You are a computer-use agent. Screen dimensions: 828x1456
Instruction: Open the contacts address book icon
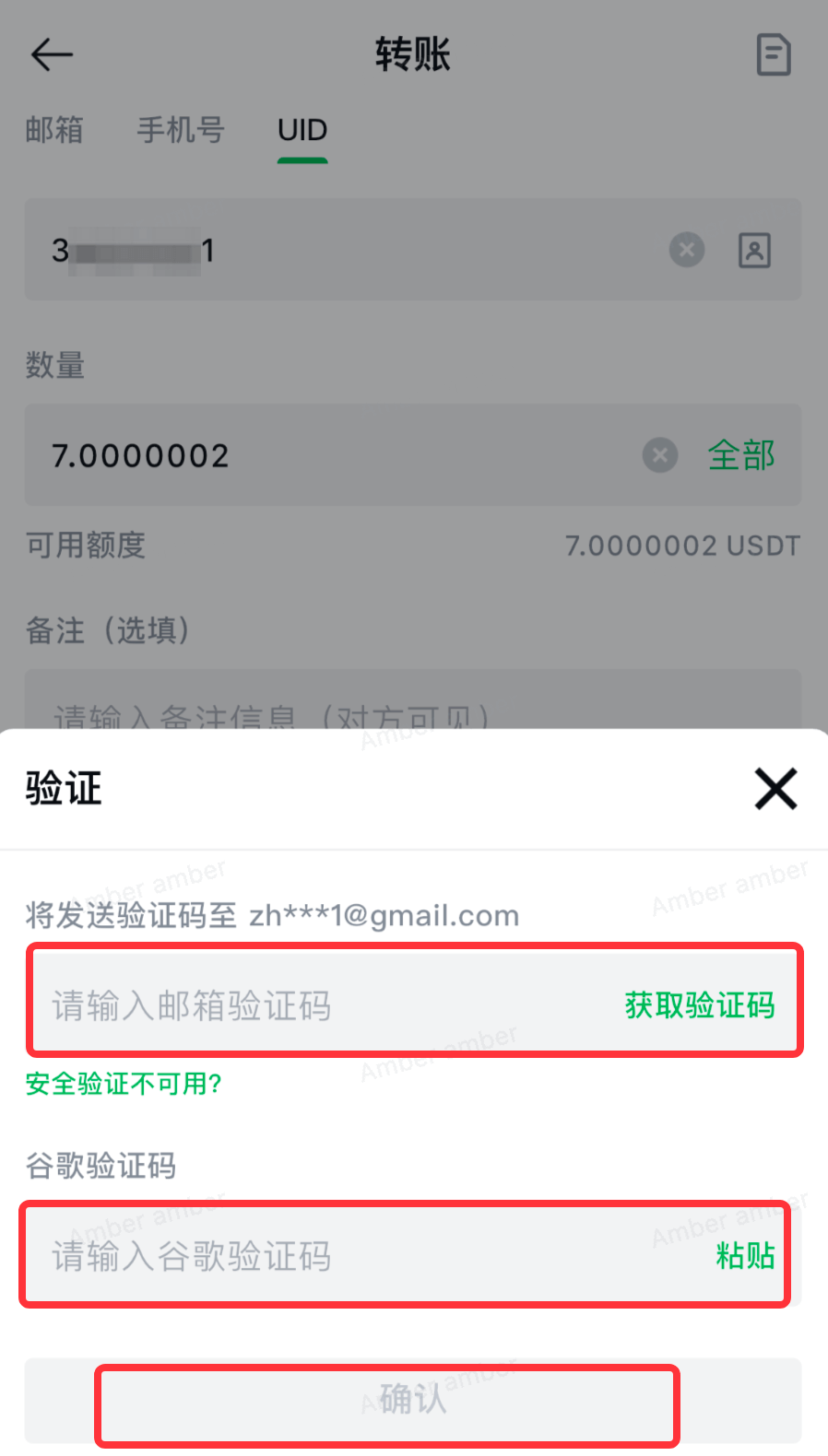click(754, 250)
